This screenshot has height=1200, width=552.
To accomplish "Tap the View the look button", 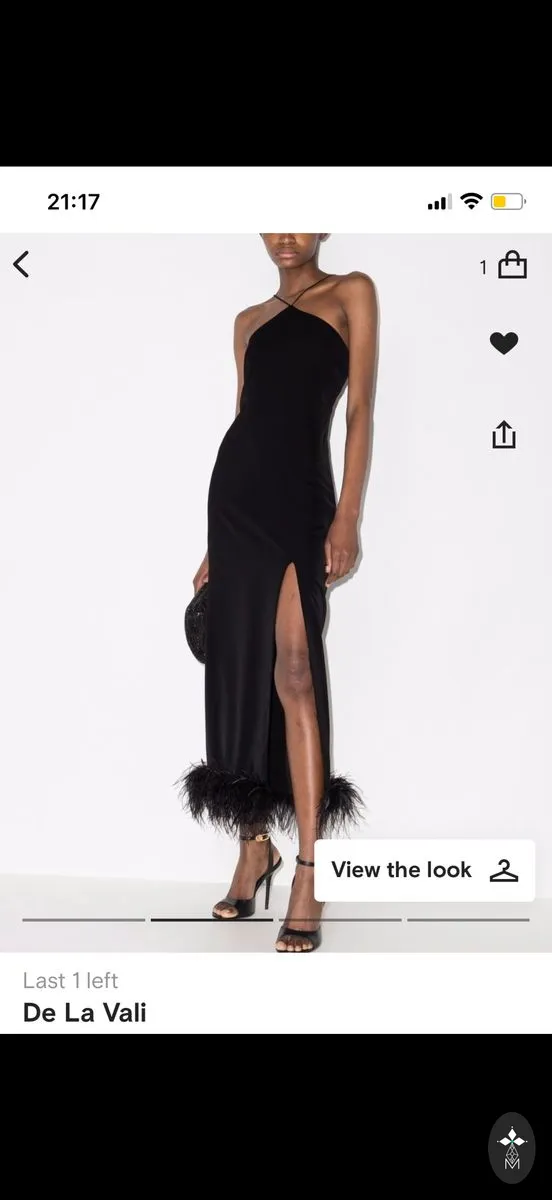I will pyautogui.click(x=425, y=870).
